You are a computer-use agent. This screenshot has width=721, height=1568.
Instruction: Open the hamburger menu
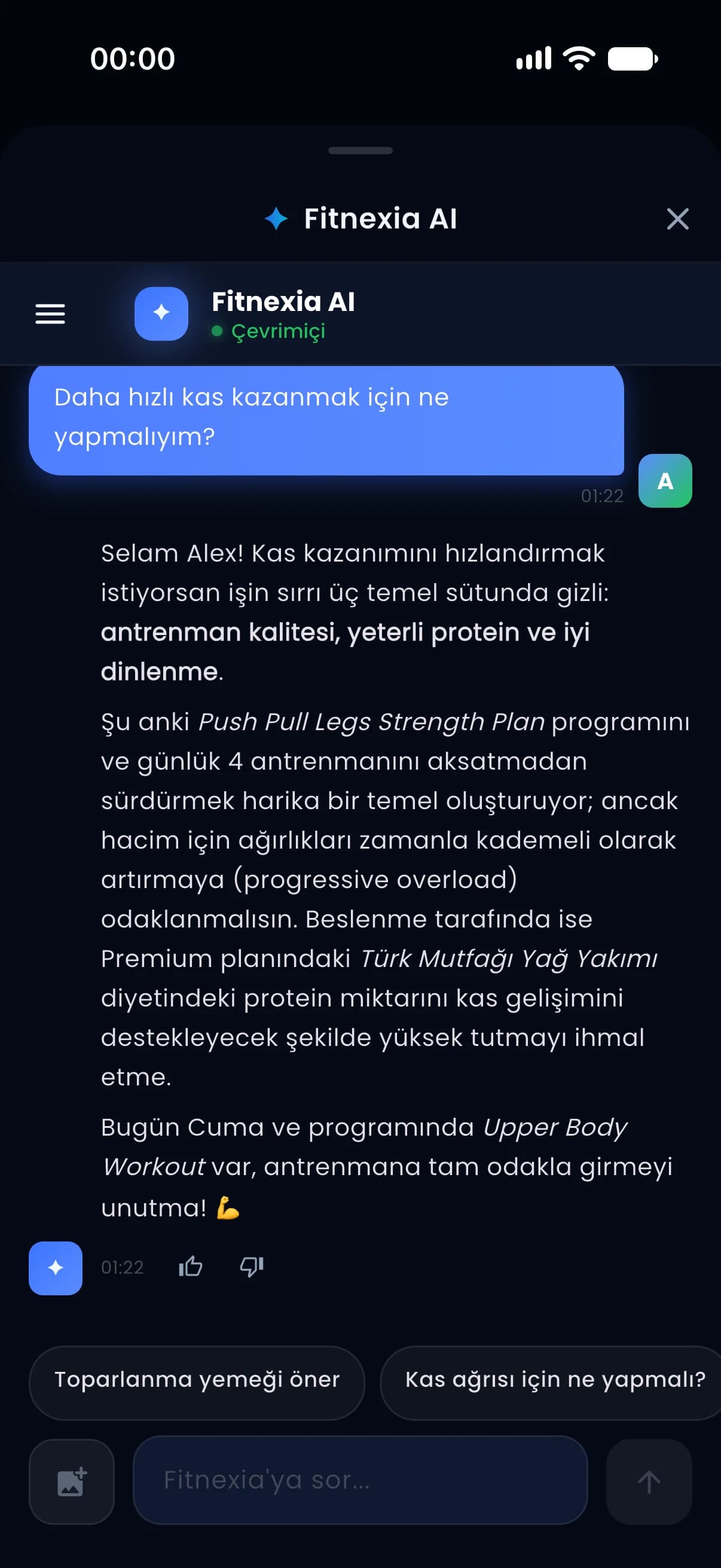point(50,313)
